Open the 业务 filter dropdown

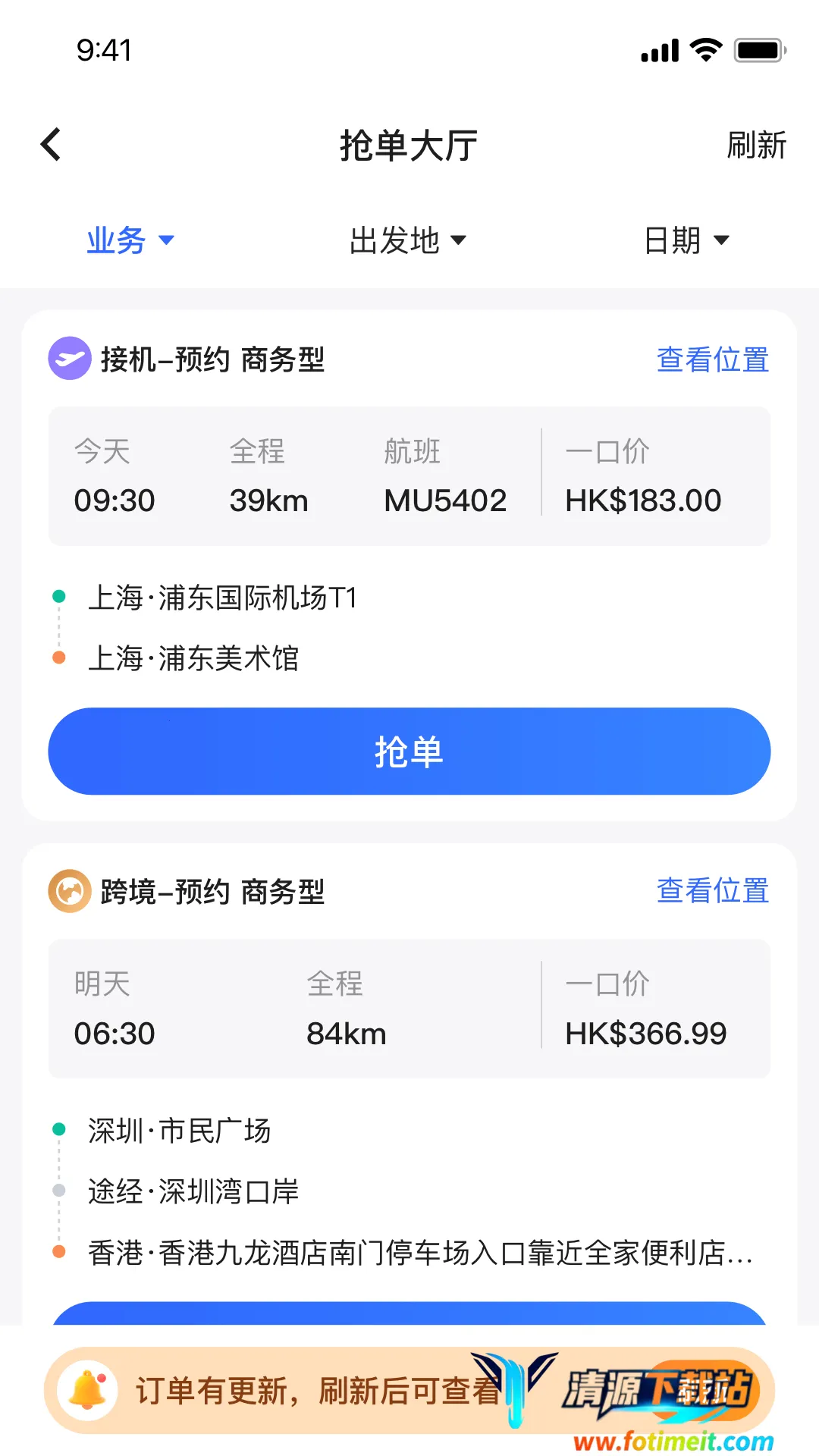coord(130,240)
